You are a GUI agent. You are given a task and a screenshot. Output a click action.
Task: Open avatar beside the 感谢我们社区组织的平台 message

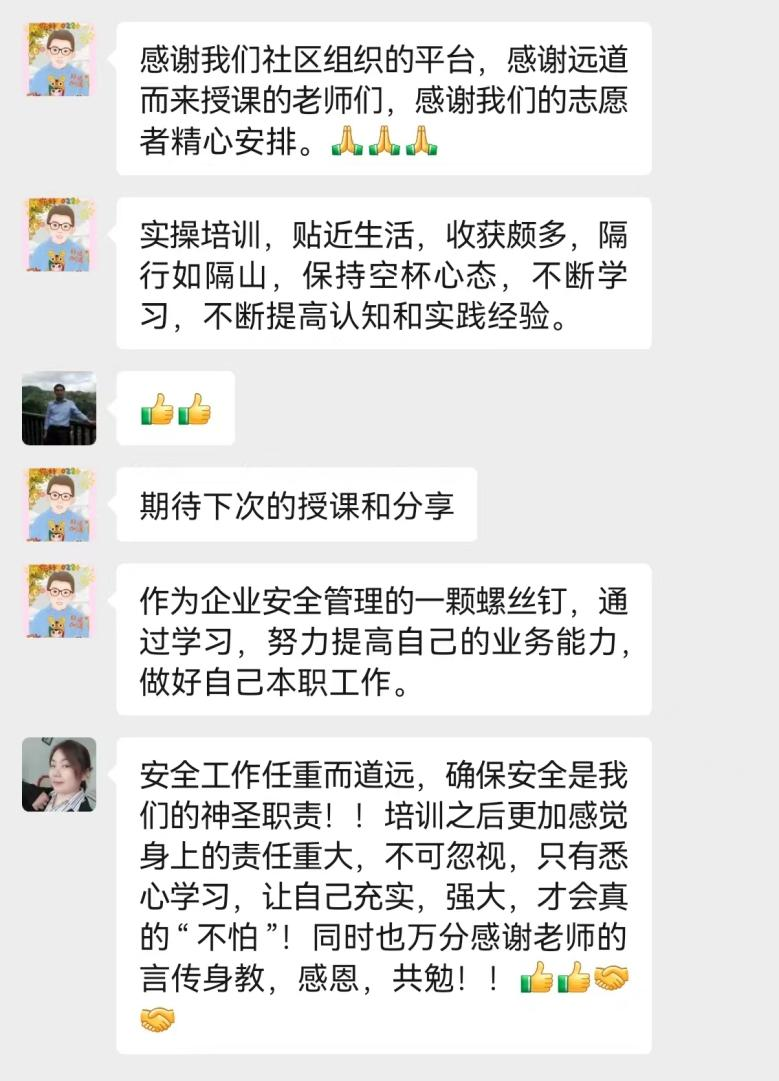coord(59,59)
